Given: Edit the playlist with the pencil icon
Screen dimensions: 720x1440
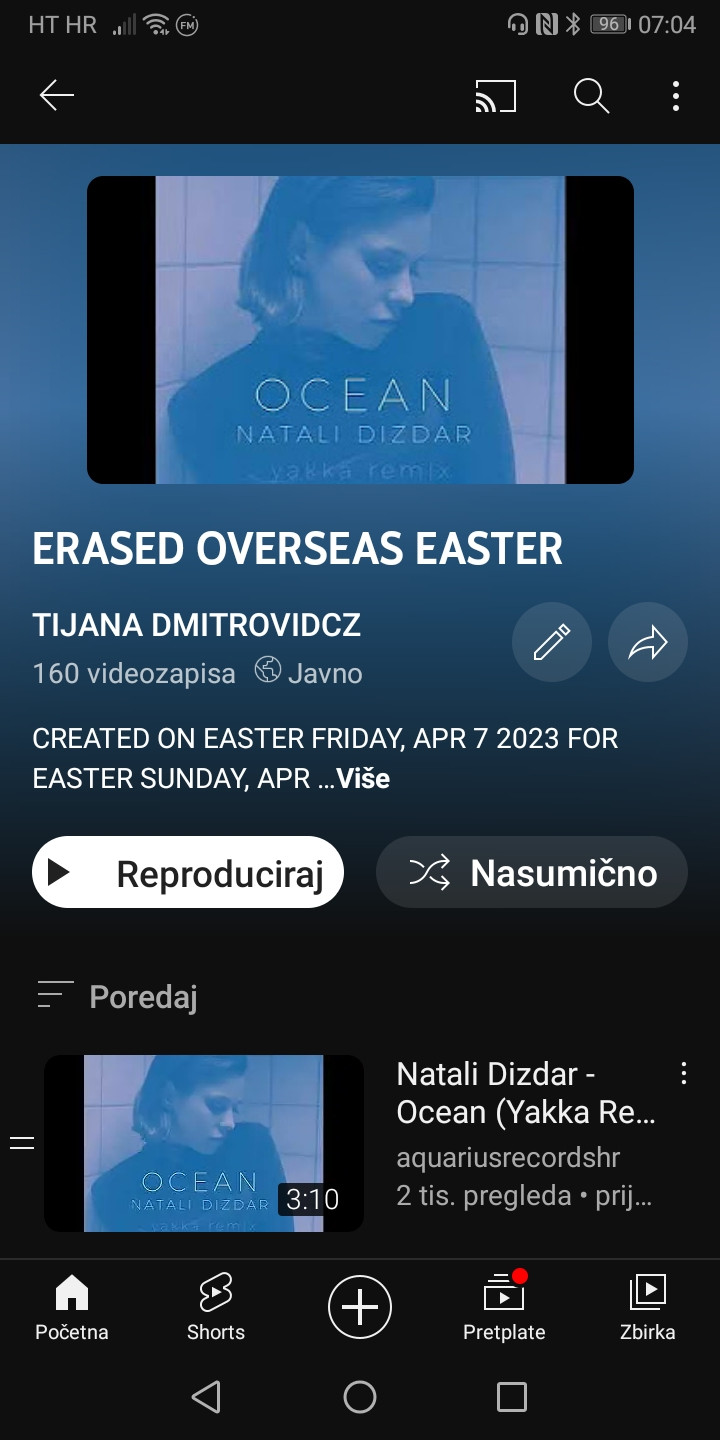Looking at the screenshot, I should 552,642.
